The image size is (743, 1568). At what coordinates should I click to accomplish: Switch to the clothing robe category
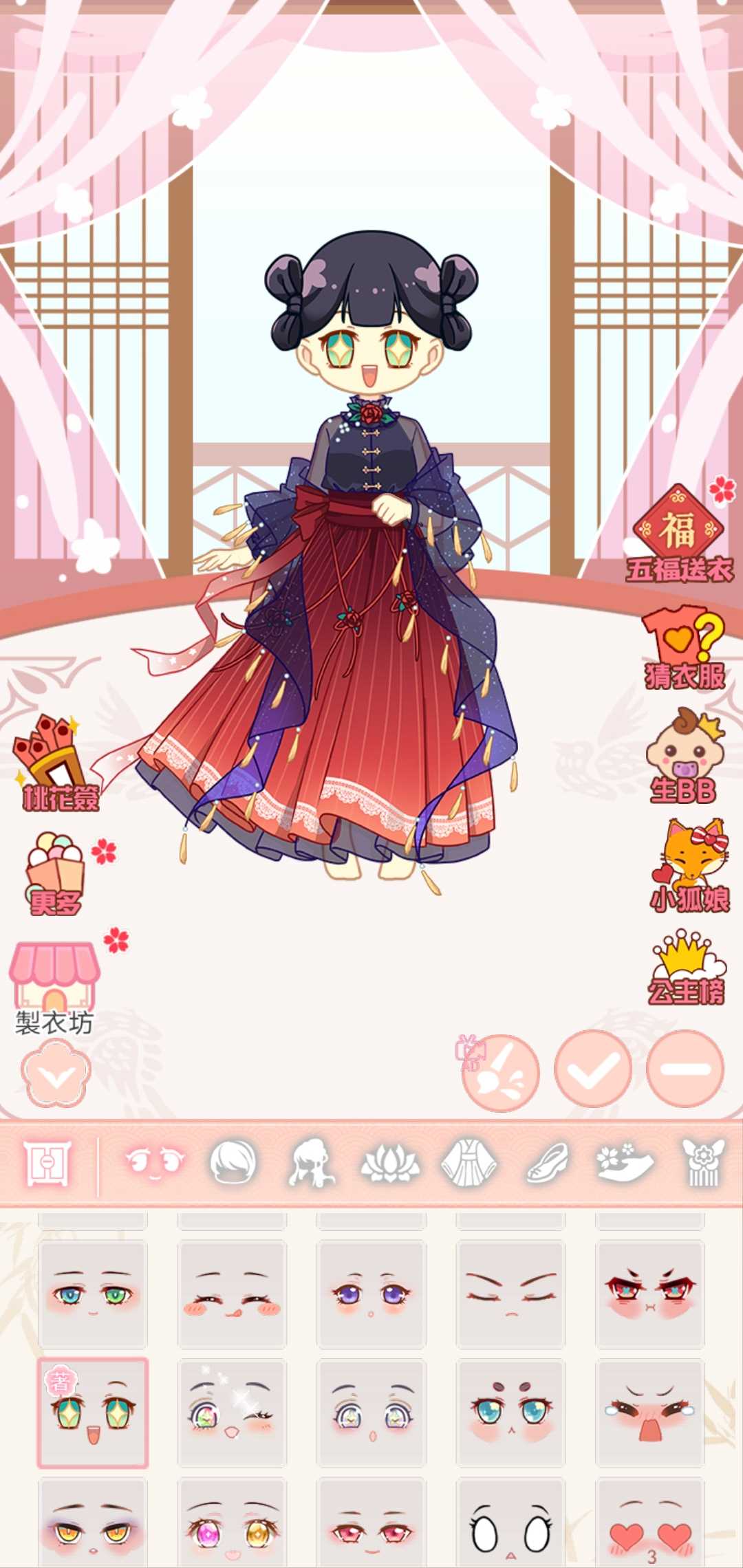[469, 1163]
